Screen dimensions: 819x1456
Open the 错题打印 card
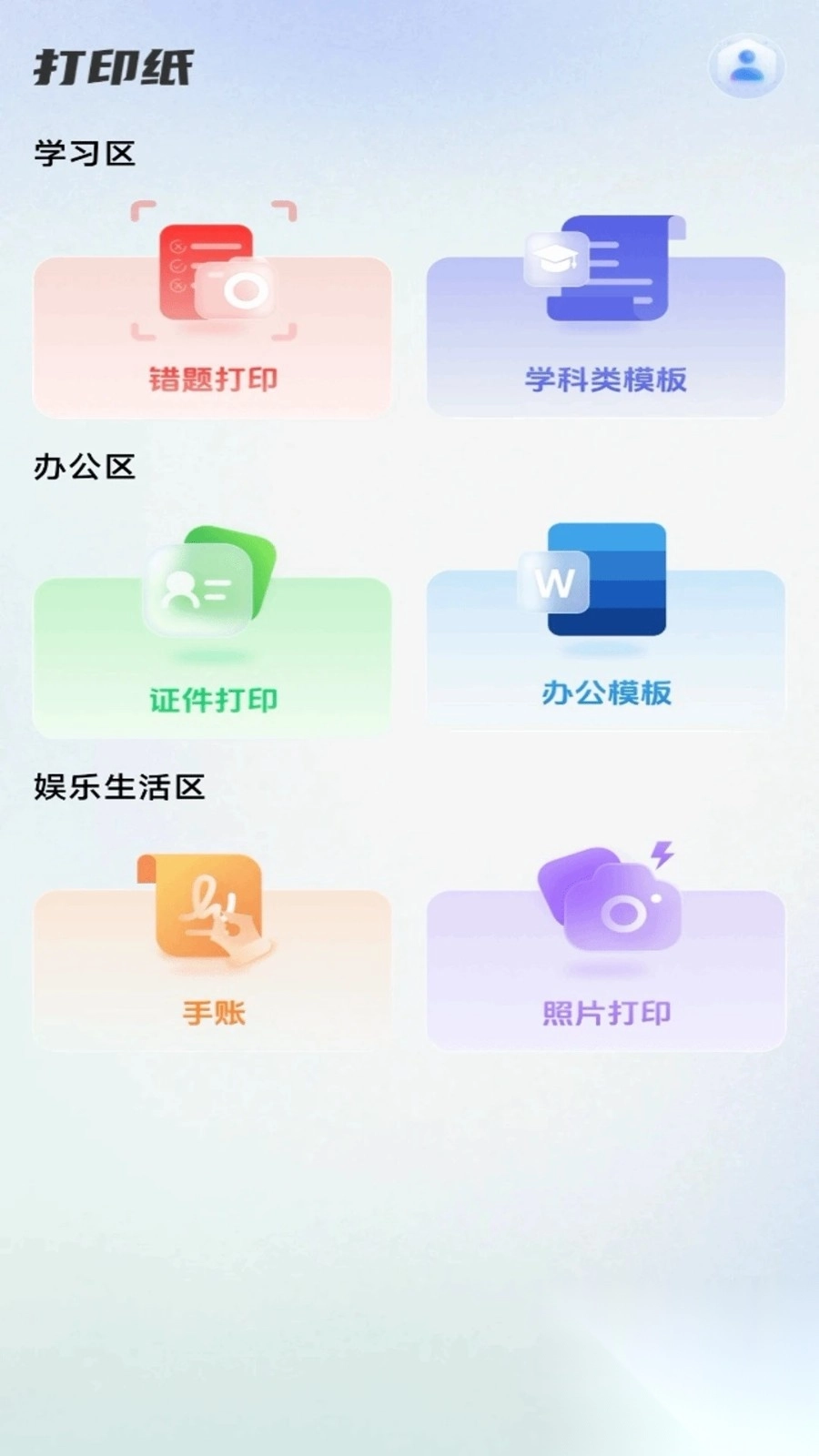(213, 337)
